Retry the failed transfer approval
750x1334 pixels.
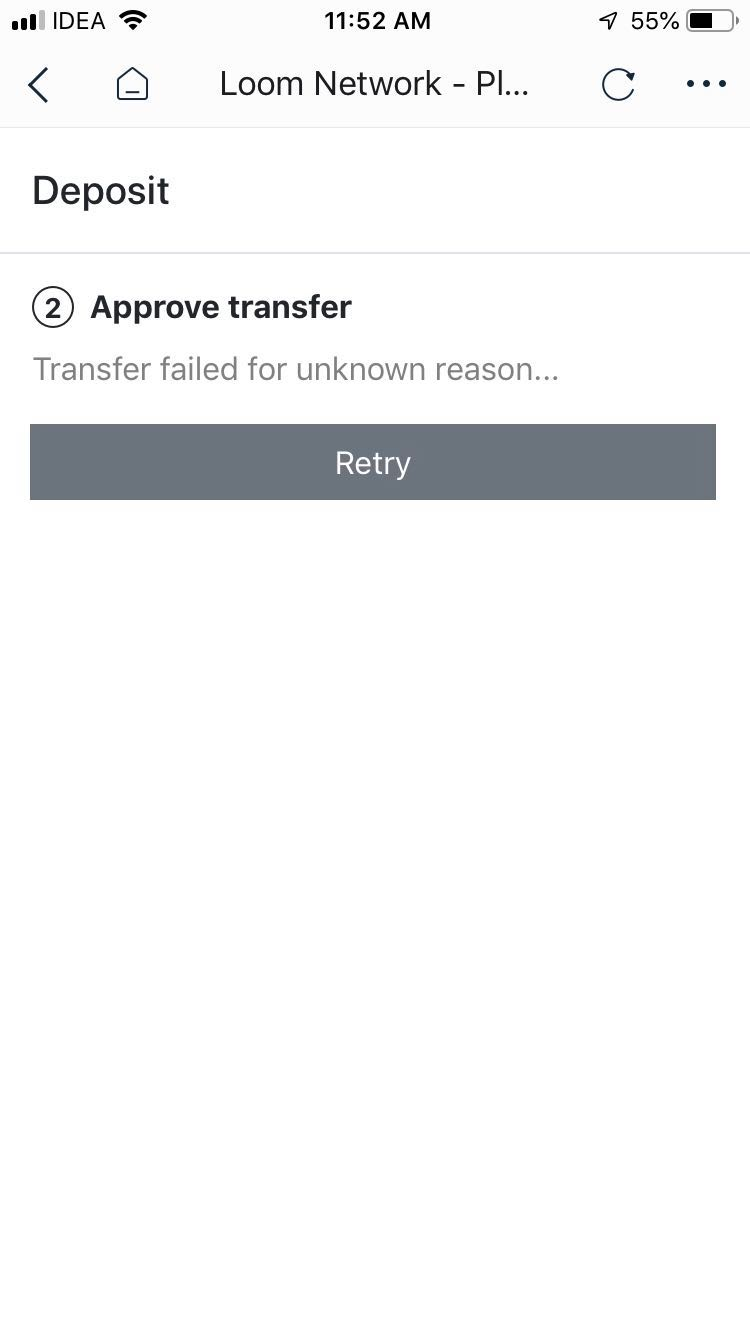(x=373, y=462)
